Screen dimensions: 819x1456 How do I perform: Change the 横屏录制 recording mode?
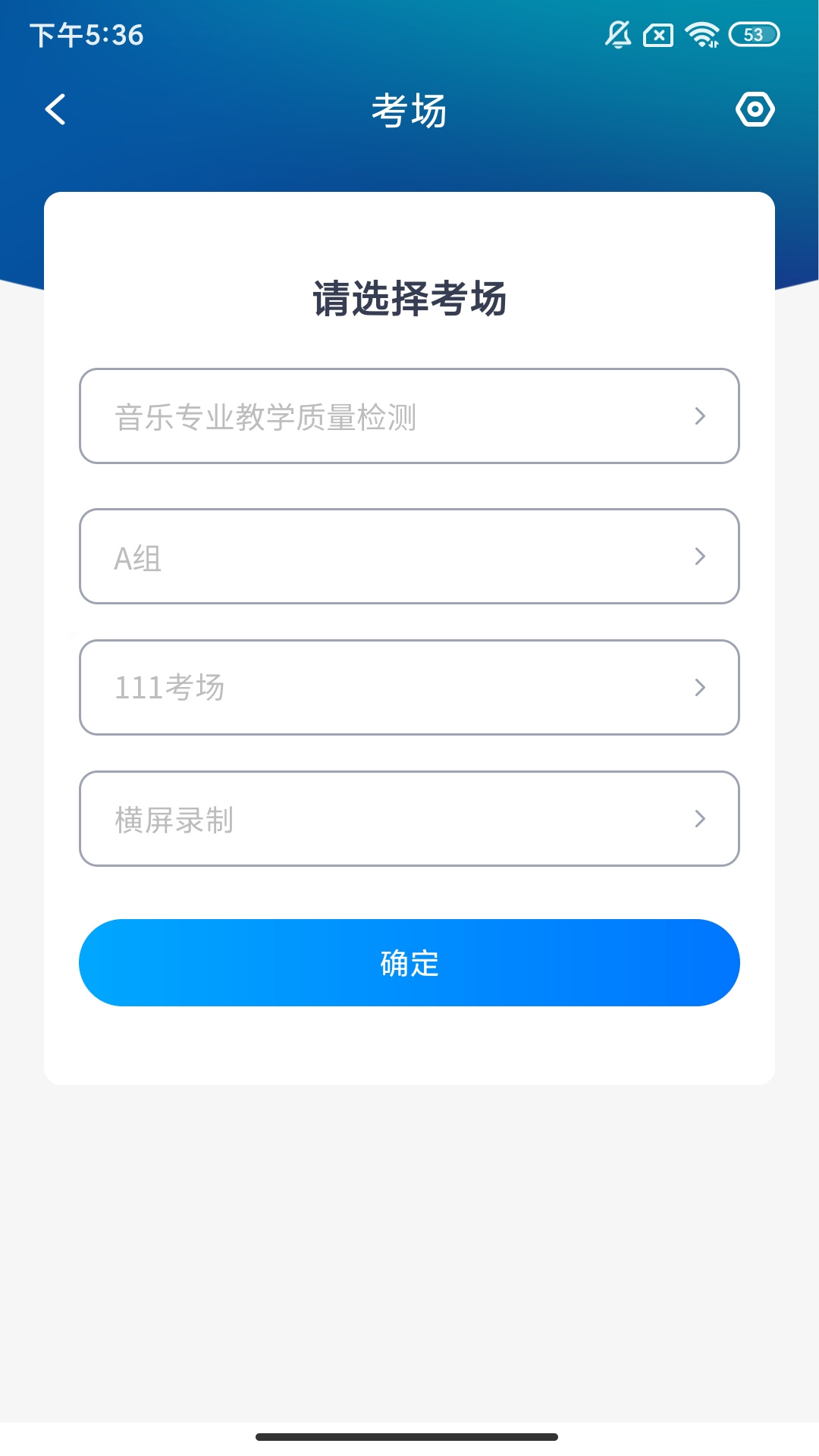(409, 819)
